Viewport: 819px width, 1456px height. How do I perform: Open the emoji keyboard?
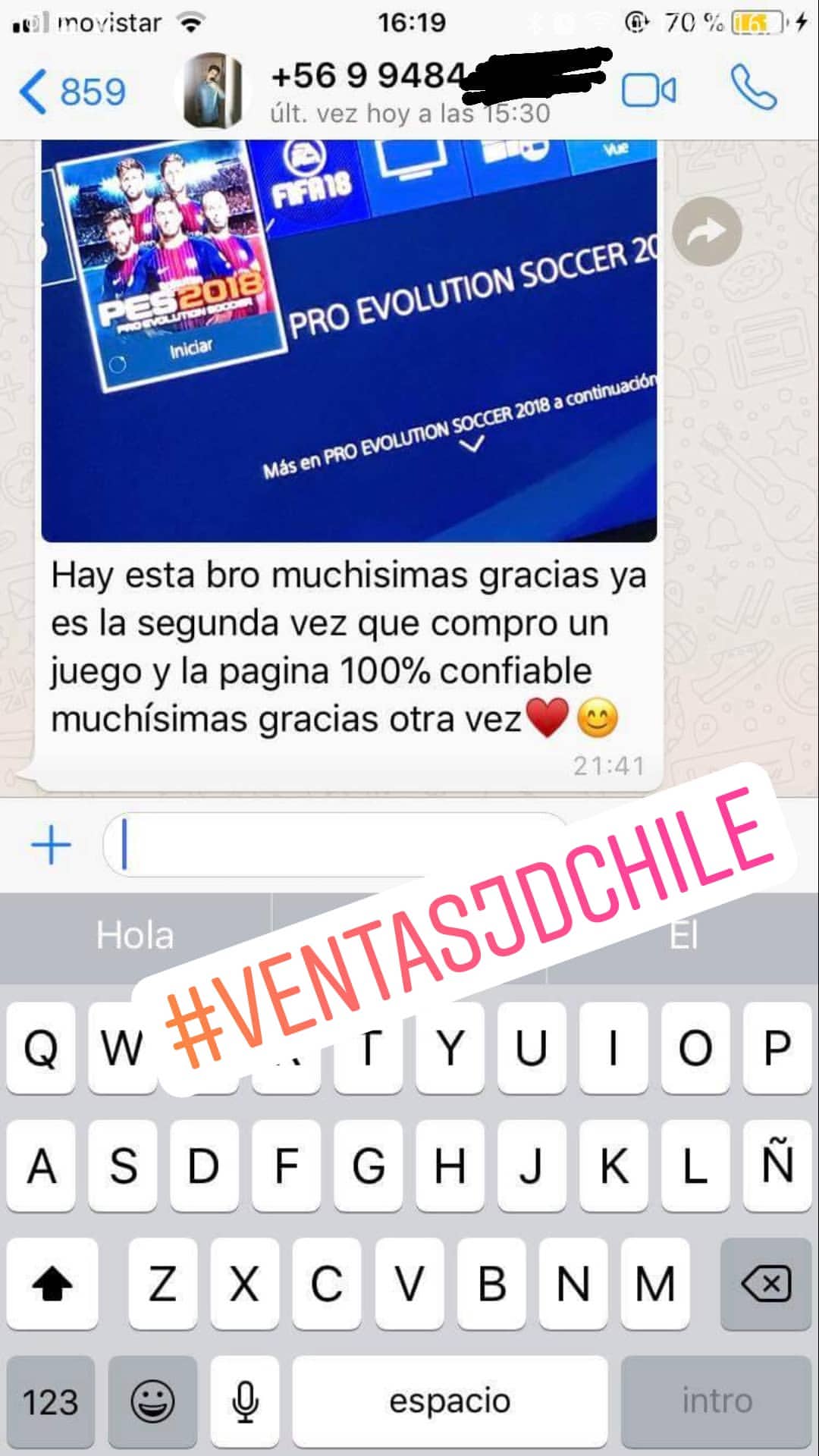click(152, 1401)
